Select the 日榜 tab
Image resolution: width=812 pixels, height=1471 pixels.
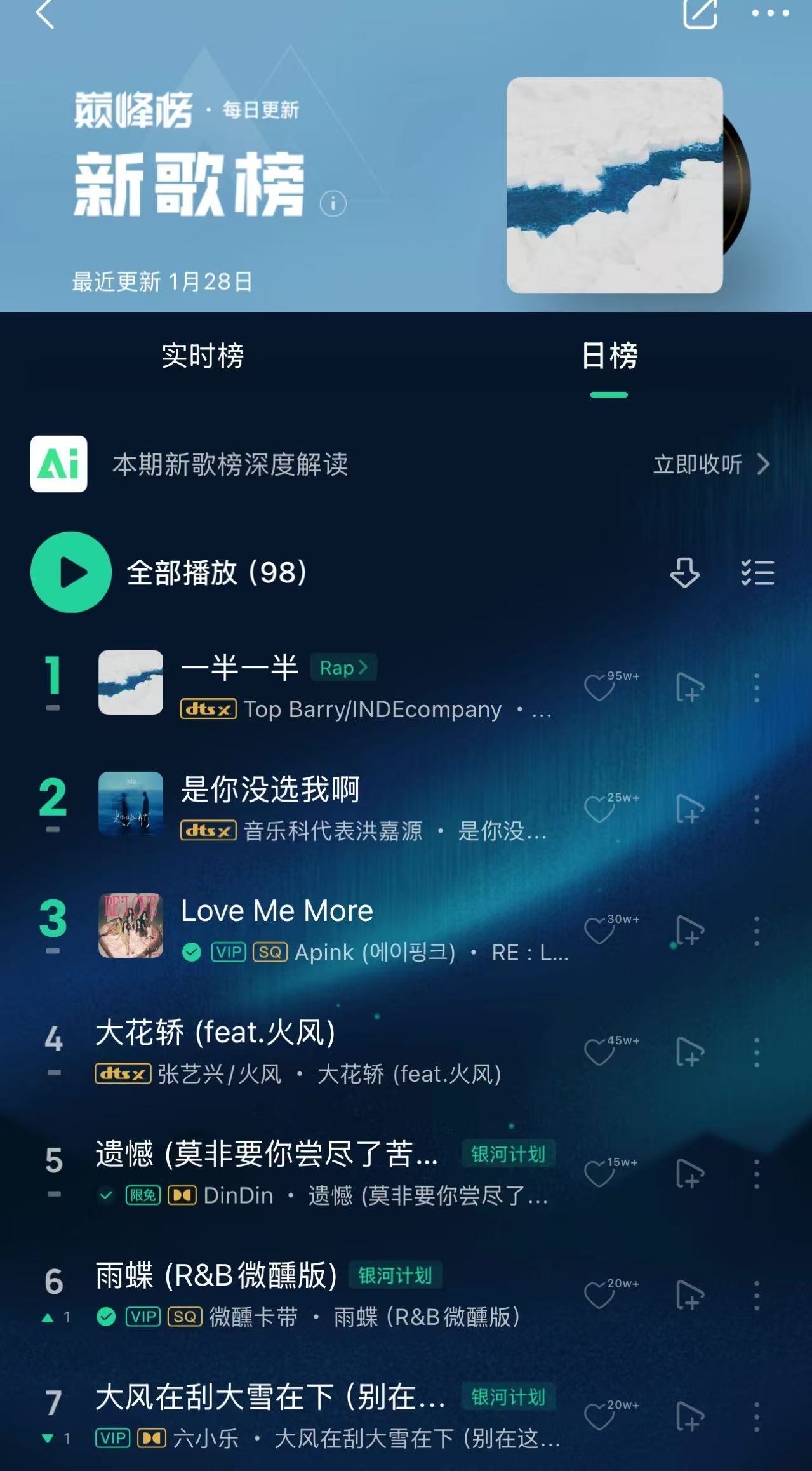[609, 356]
